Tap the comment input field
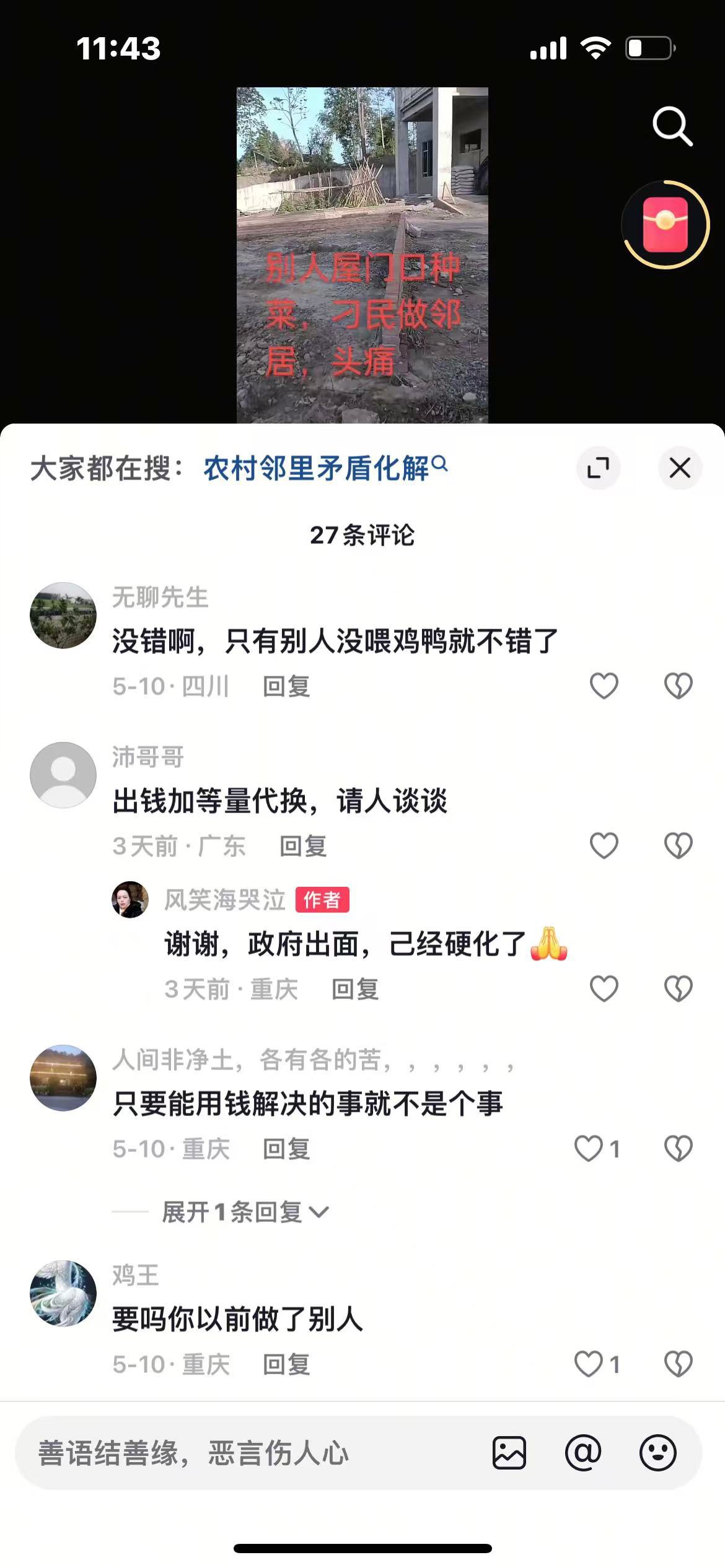 (248, 1453)
